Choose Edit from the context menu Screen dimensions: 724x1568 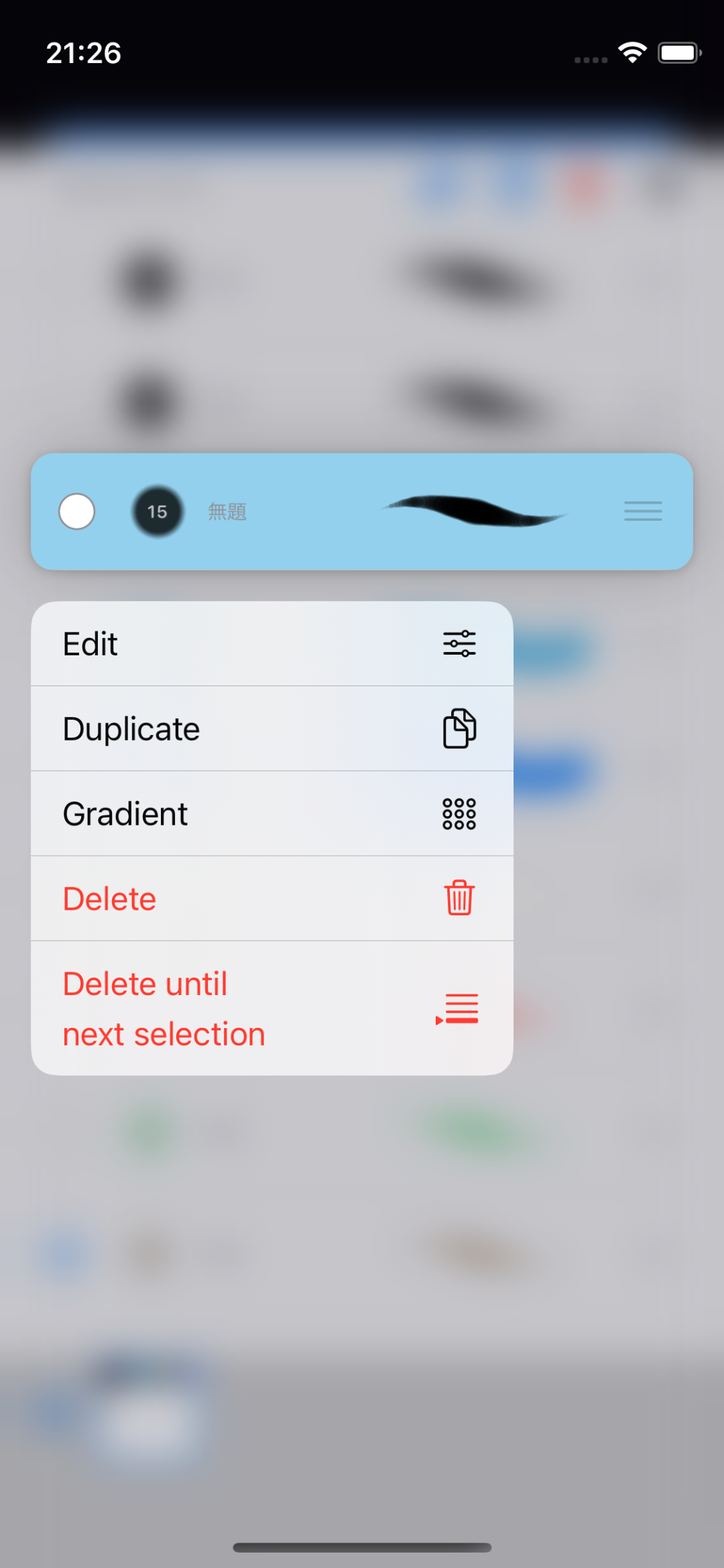[271, 644]
